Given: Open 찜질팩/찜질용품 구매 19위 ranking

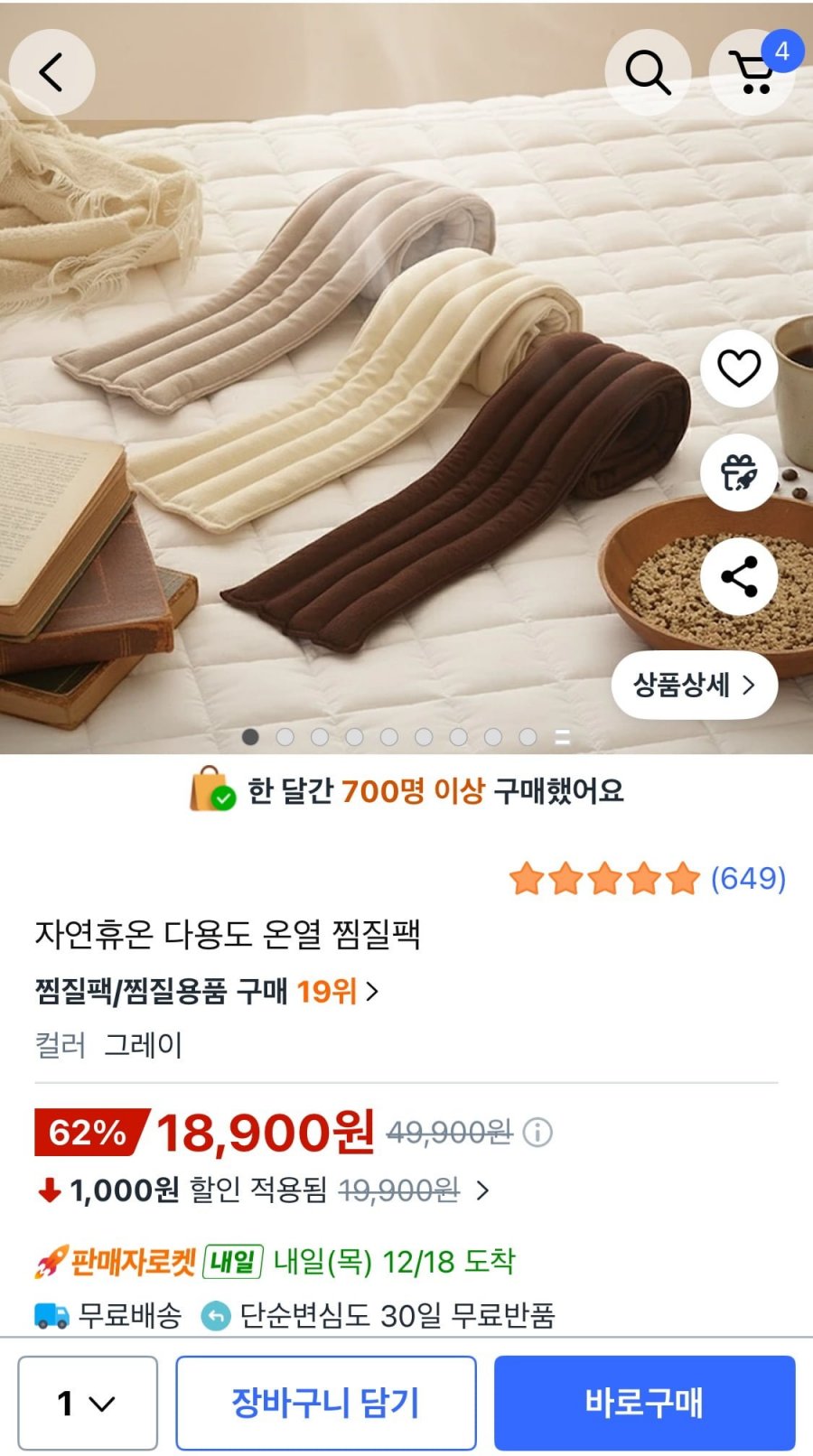Looking at the screenshot, I should 207,992.
